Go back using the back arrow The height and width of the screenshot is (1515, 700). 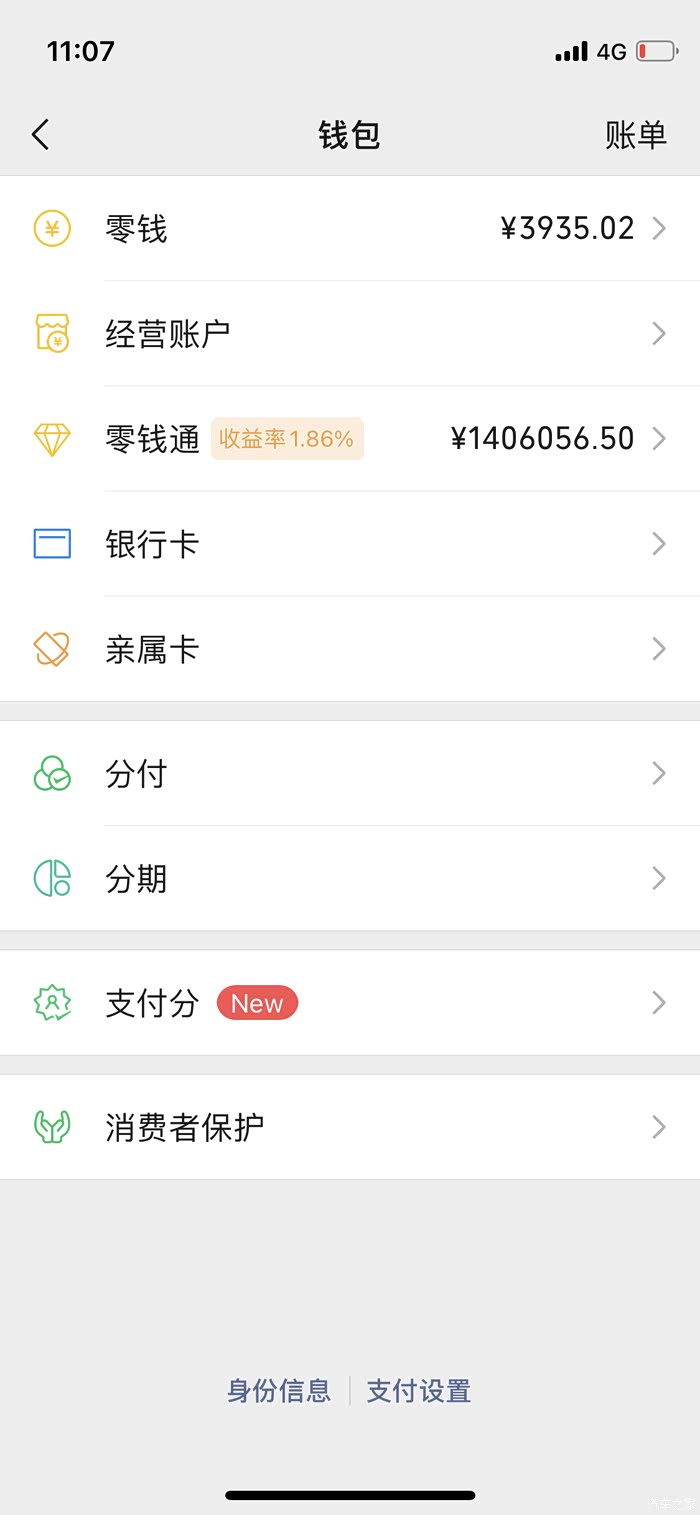coord(41,135)
